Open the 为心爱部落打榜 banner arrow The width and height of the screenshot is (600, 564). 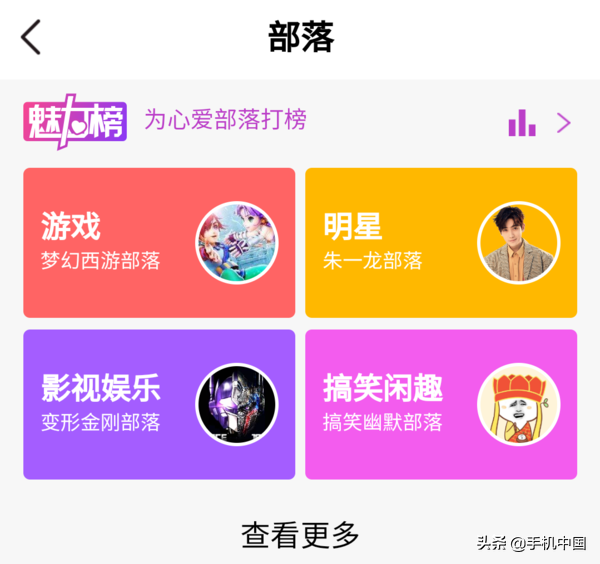[x=564, y=123]
